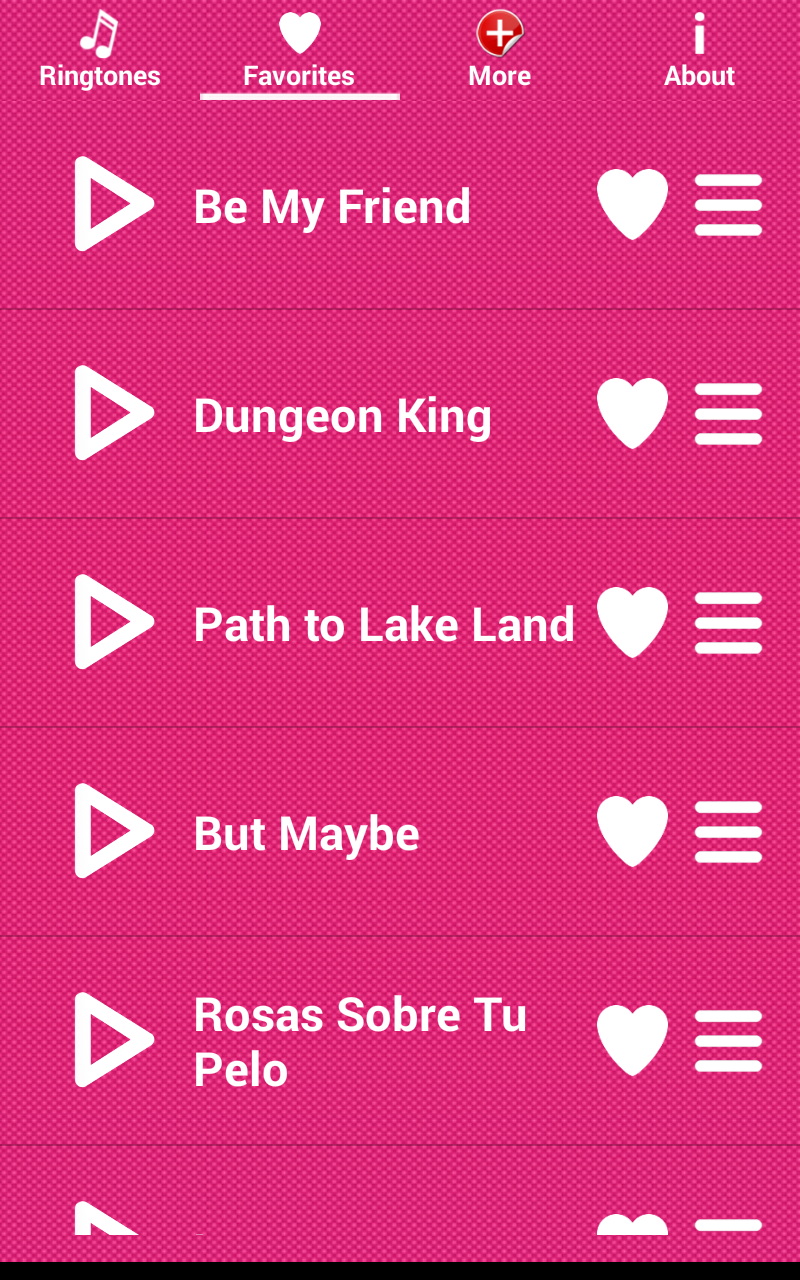Unfavorite Be My Friend with heart icon

click(632, 204)
